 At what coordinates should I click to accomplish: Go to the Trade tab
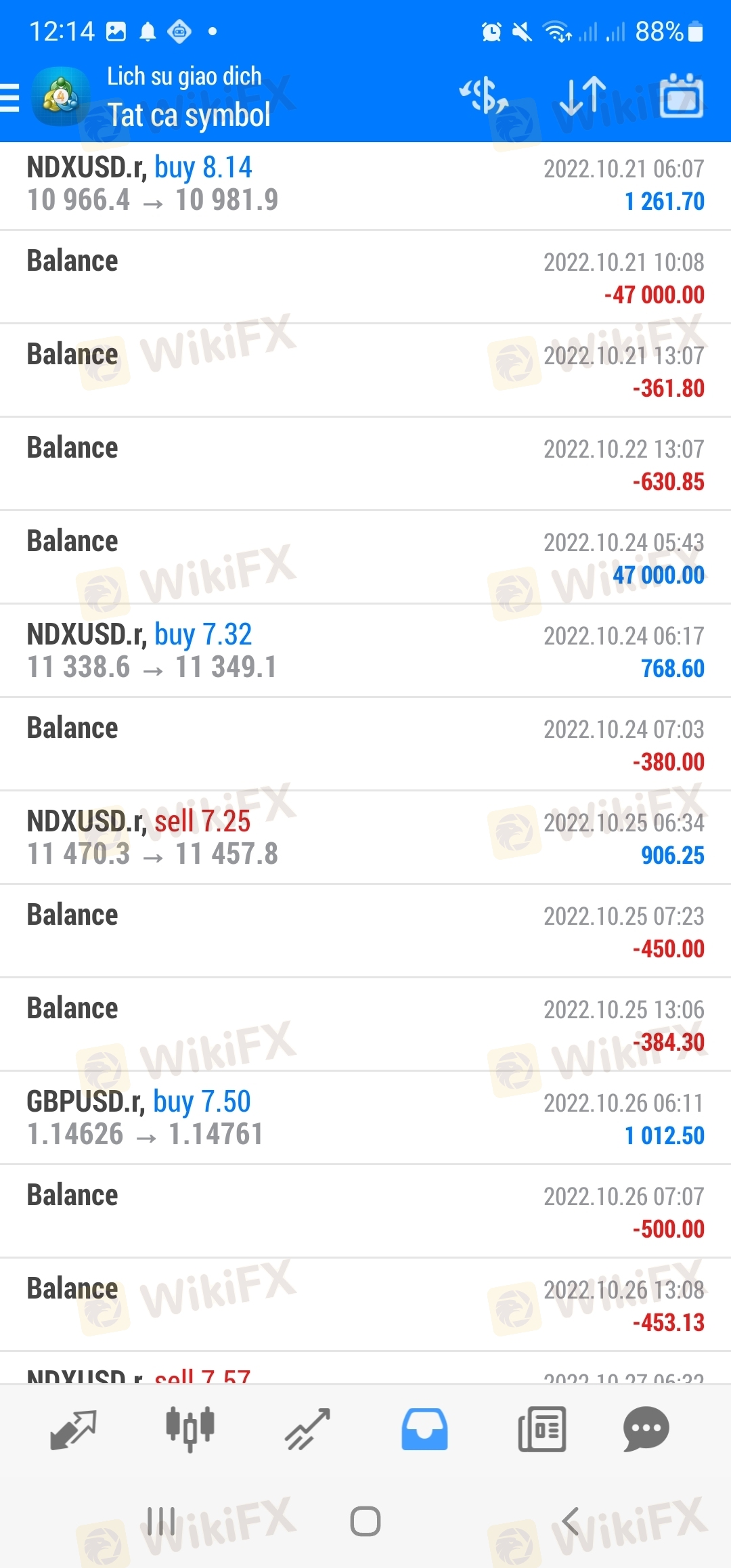[307, 1429]
